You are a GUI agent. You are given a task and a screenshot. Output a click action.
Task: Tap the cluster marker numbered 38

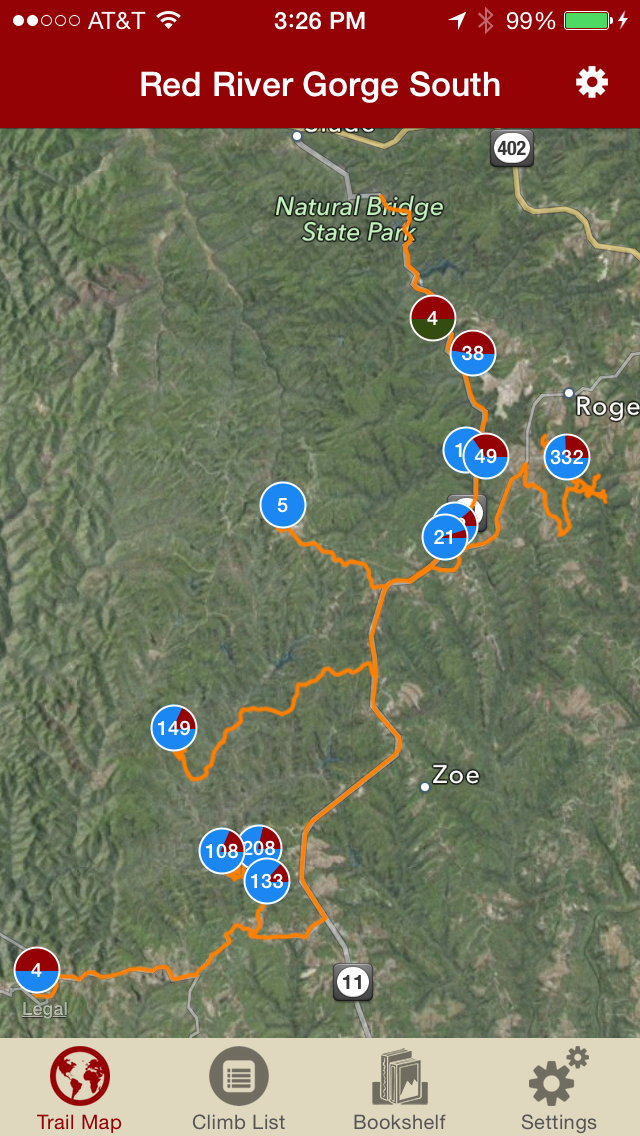473,352
